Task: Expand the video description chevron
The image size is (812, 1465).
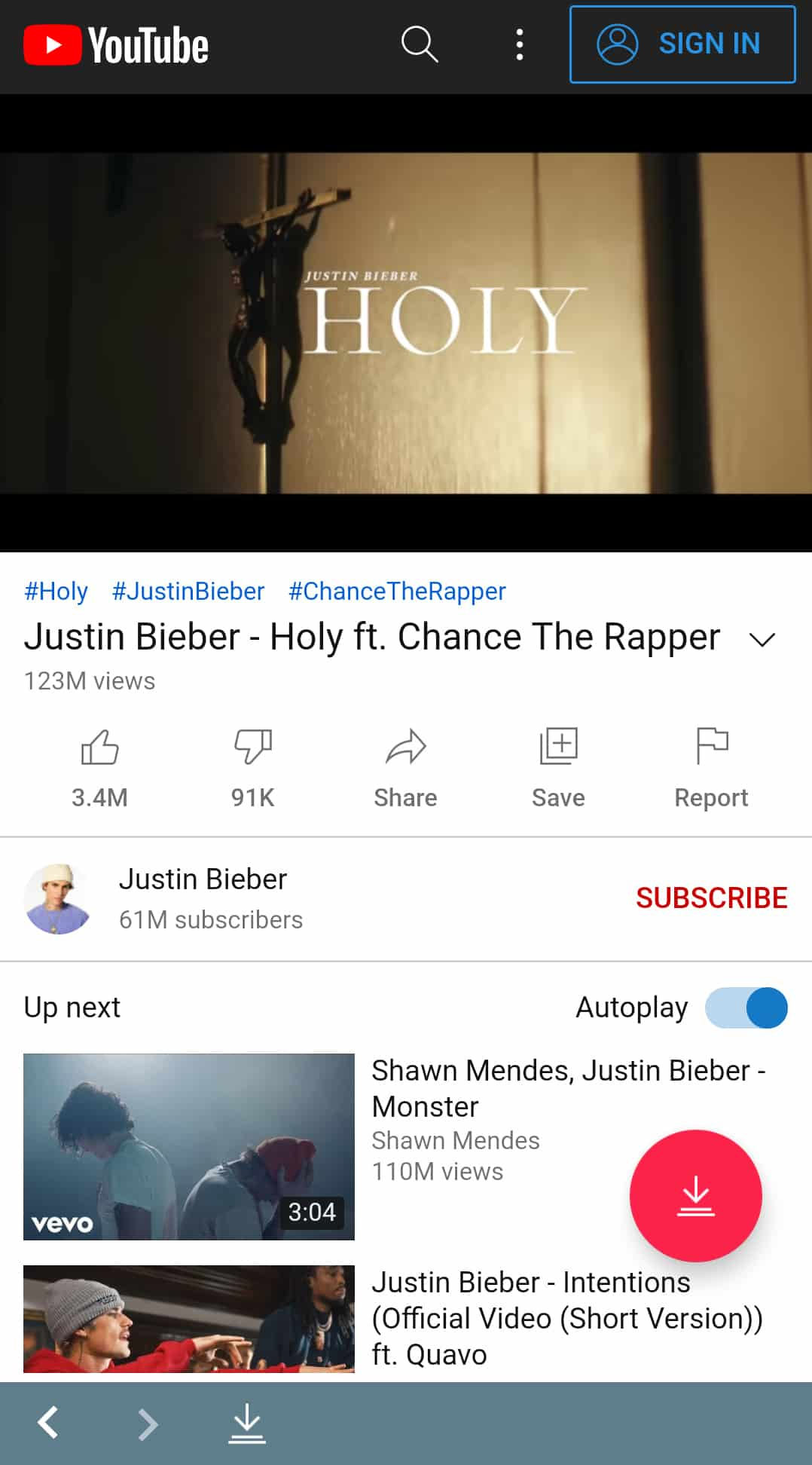Action: click(x=762, y=640)
